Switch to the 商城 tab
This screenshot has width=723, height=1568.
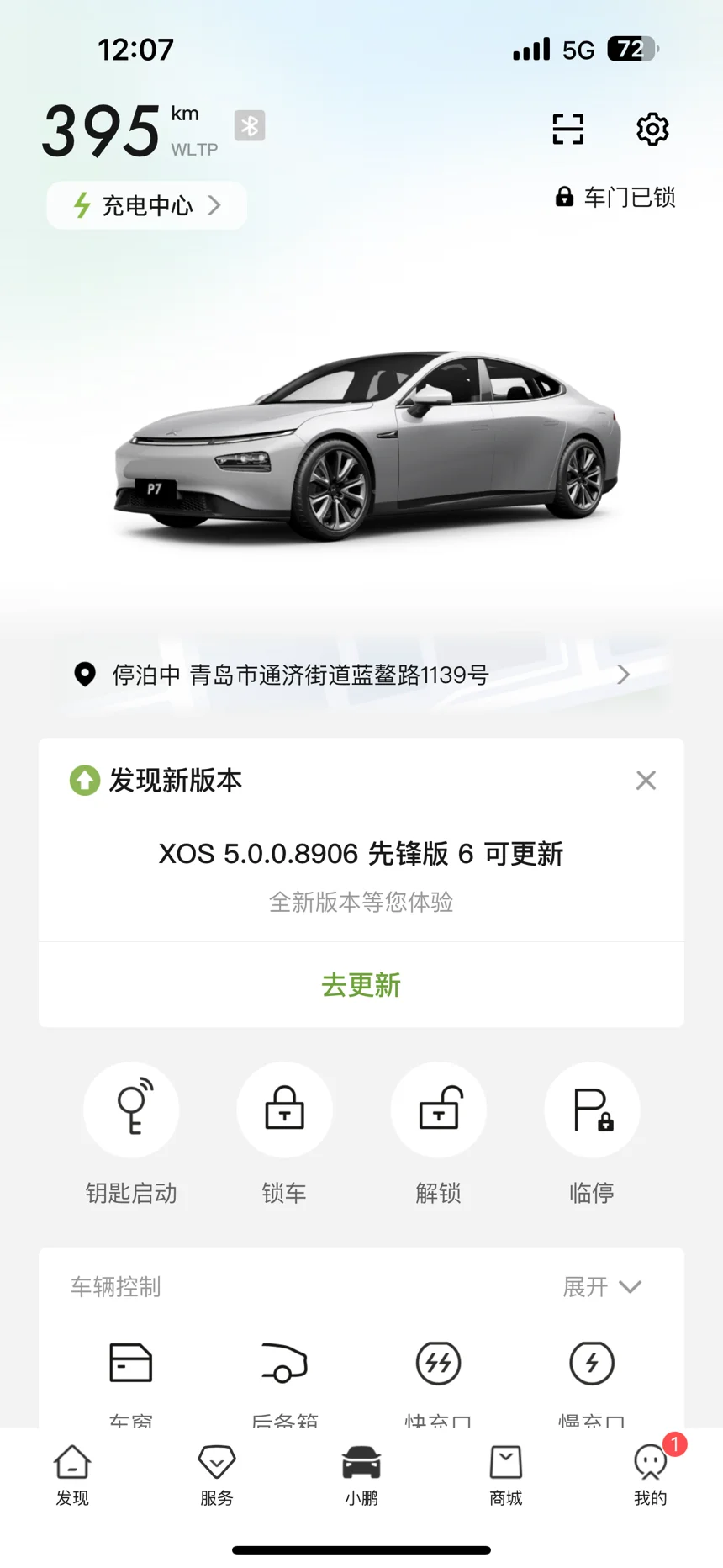tap(506, 1476)
